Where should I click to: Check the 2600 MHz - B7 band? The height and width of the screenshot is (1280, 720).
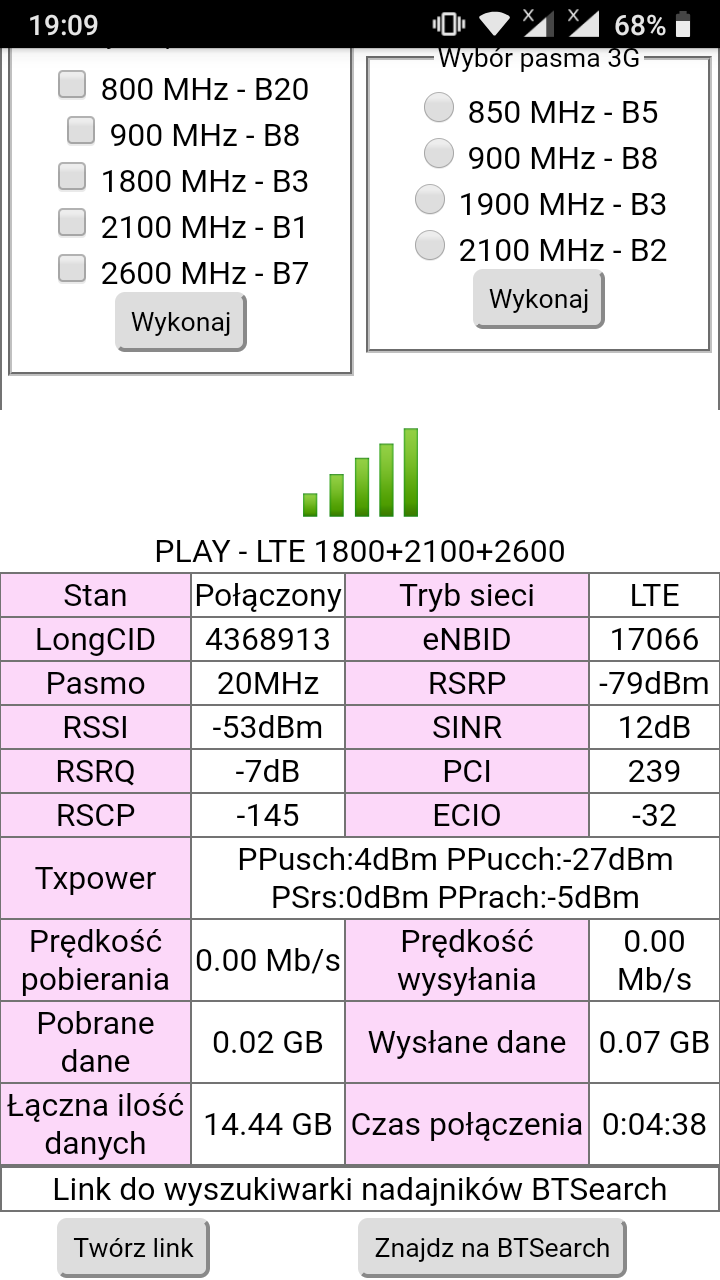click(72, 268)
